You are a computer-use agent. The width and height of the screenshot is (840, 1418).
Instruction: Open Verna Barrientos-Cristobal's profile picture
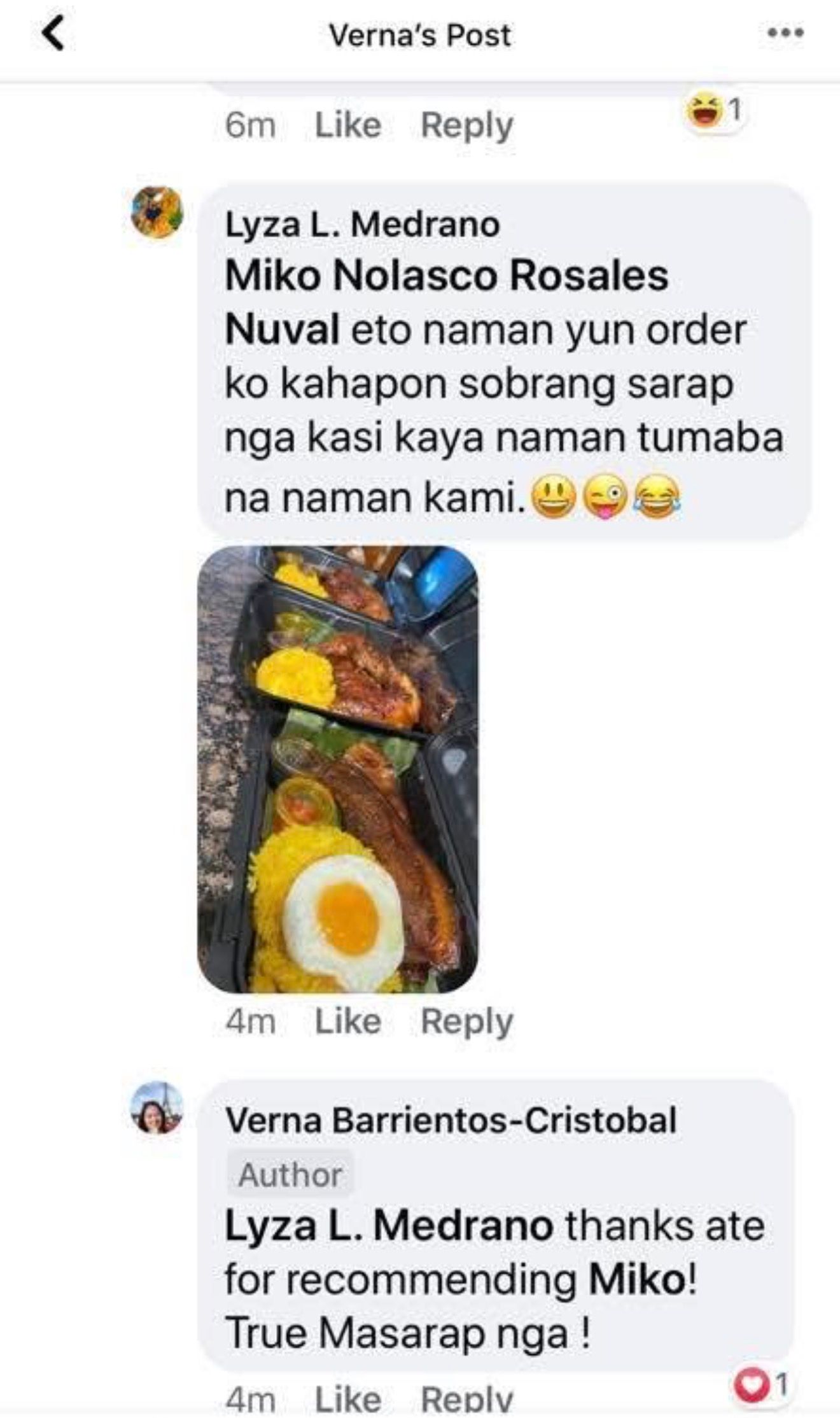157,1108
